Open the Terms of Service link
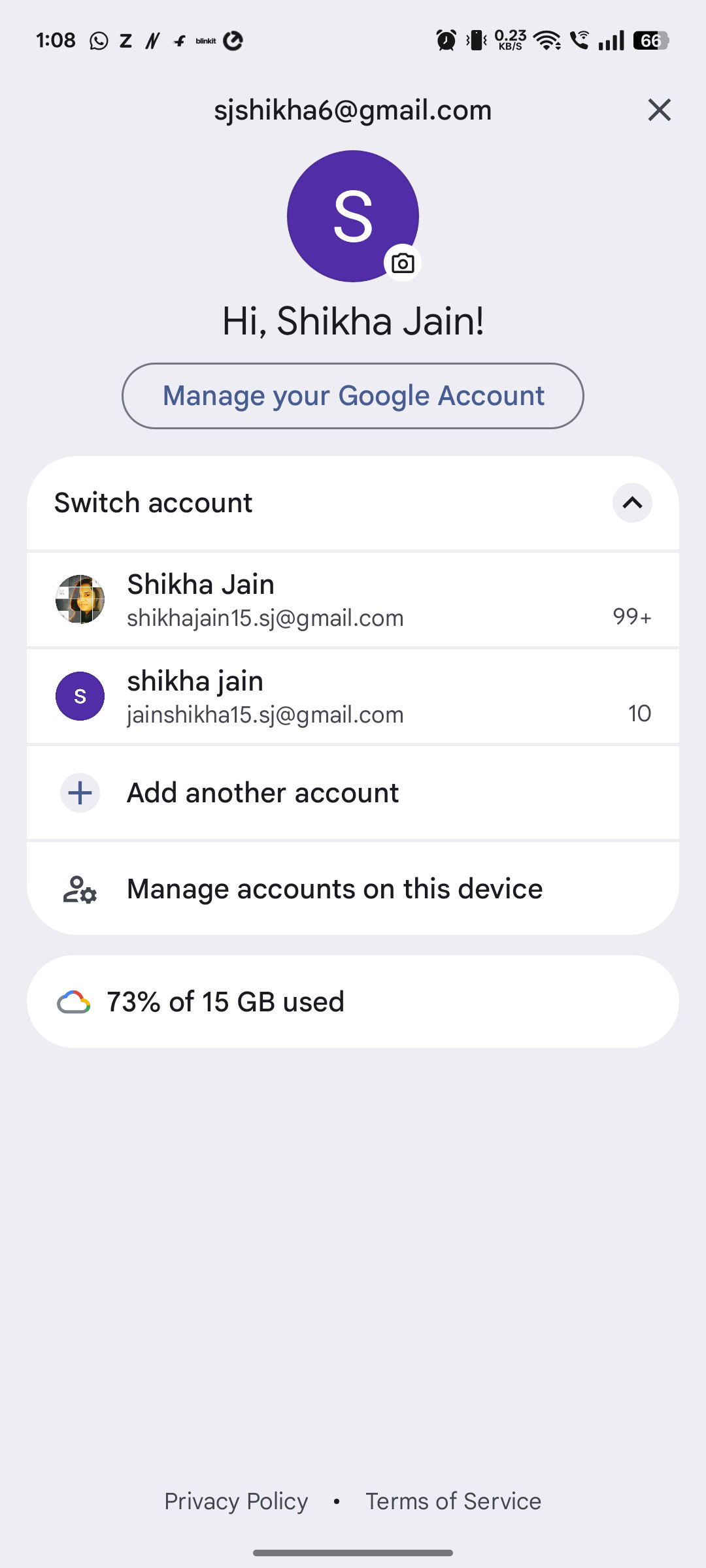The width and height of the screenshot is (706, 1568). [x=453, y=1501]
